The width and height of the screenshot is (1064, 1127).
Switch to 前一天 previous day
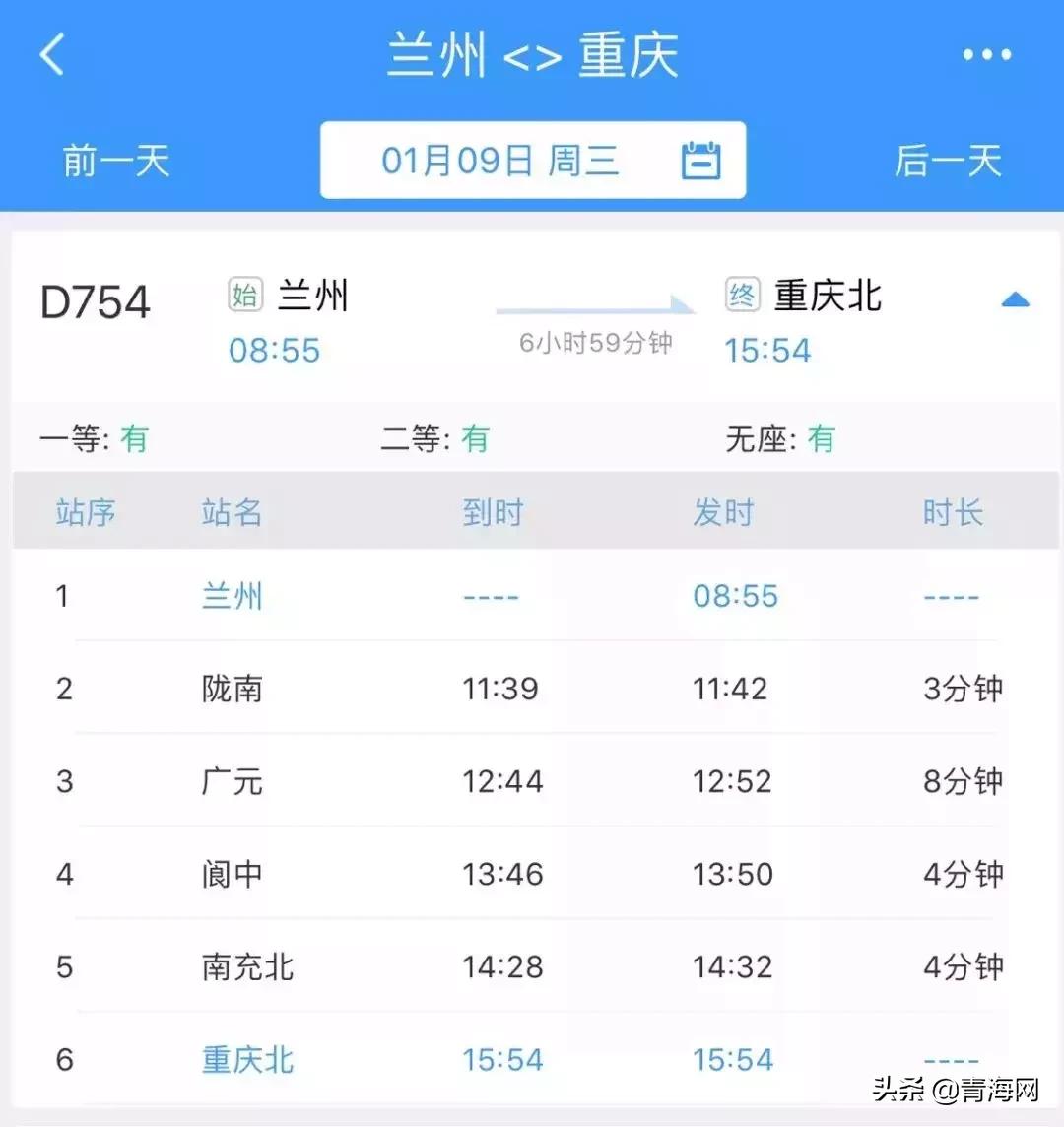pyautogui.click(x=115, y=162)
